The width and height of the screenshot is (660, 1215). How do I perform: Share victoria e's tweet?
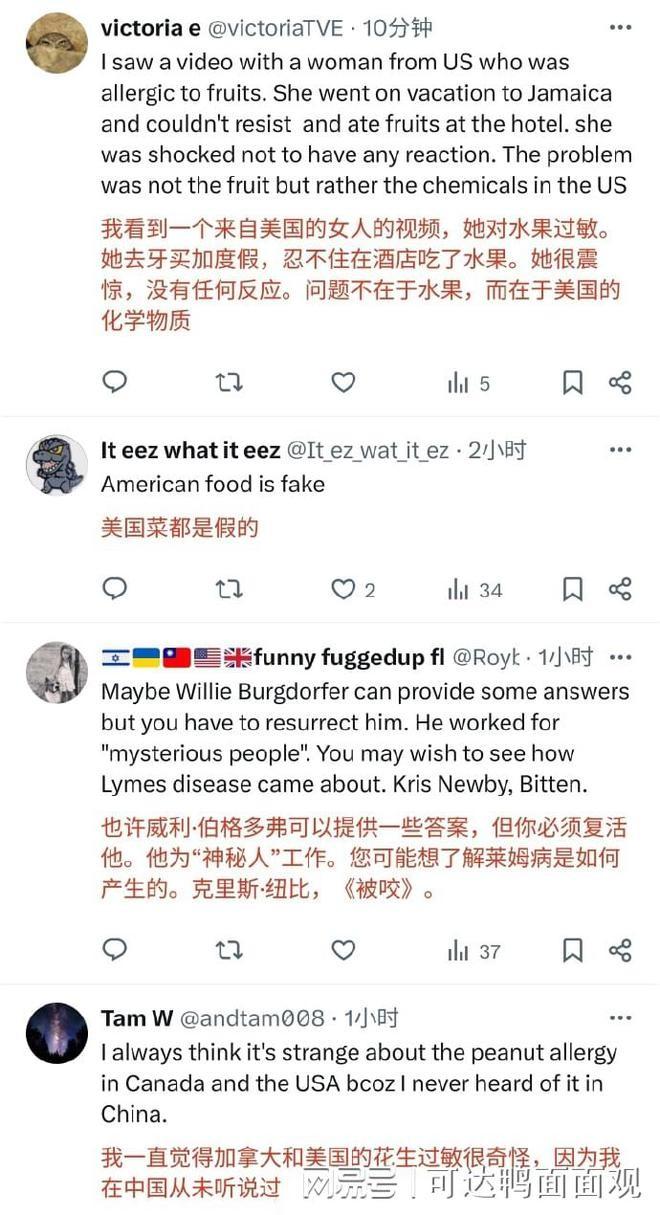coord(620,382)
